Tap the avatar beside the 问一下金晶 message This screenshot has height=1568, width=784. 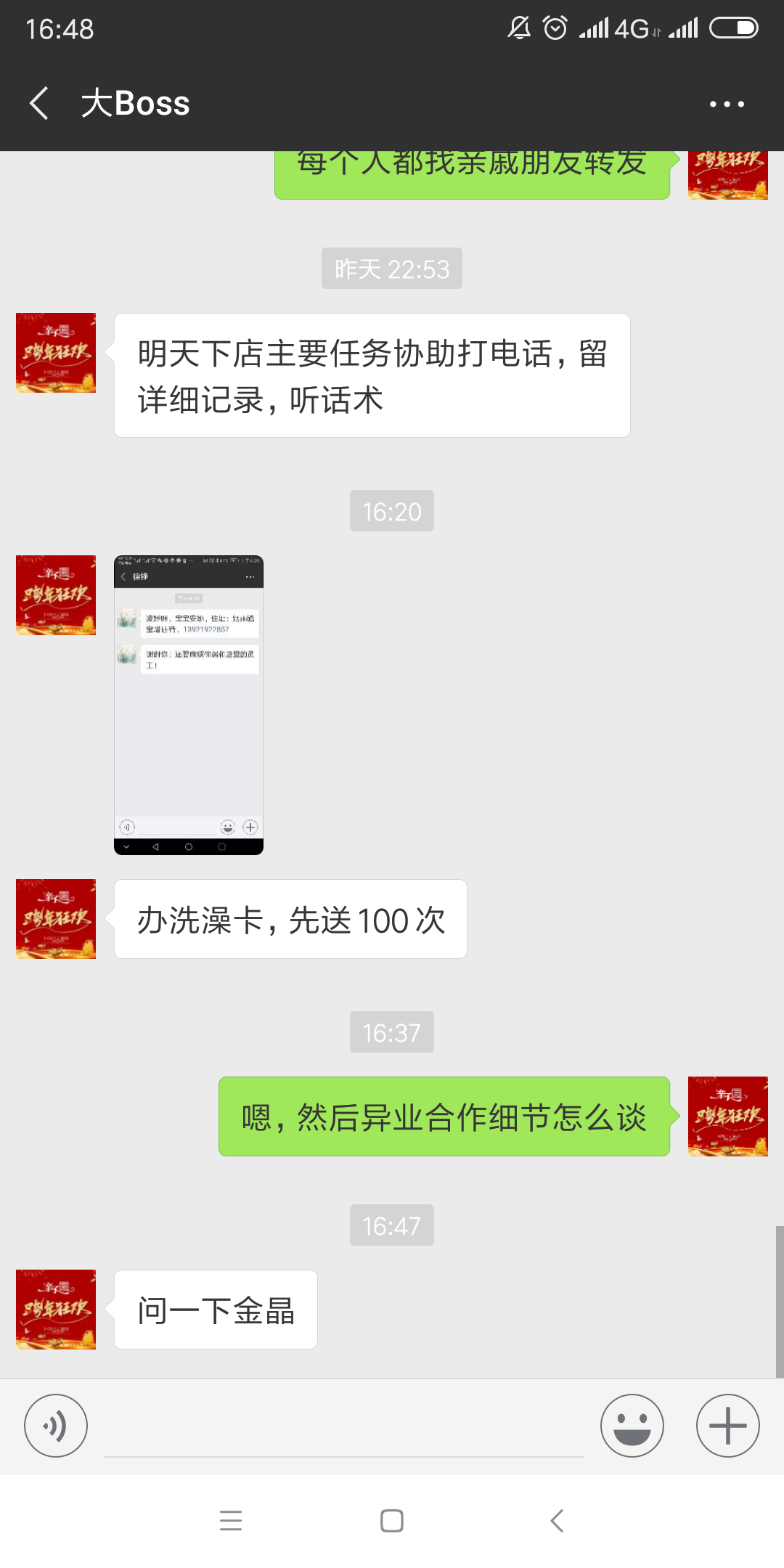(x=56, y=1310)
